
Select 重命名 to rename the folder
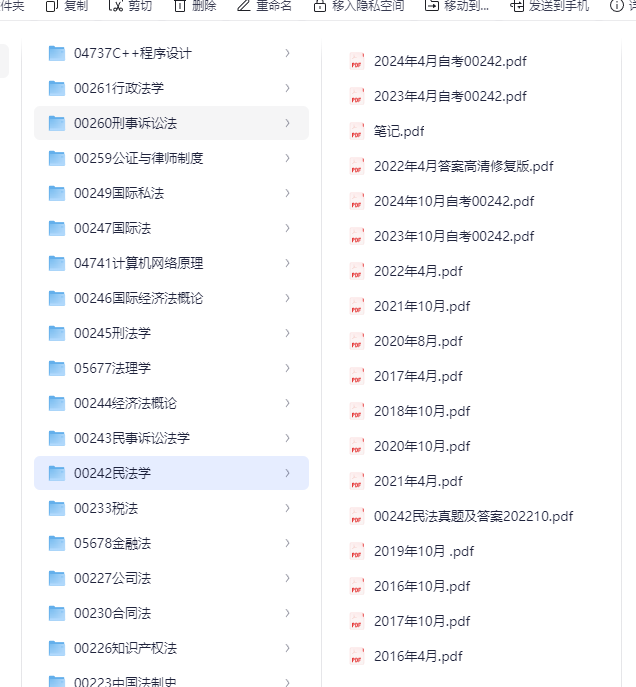click(265, 6)
